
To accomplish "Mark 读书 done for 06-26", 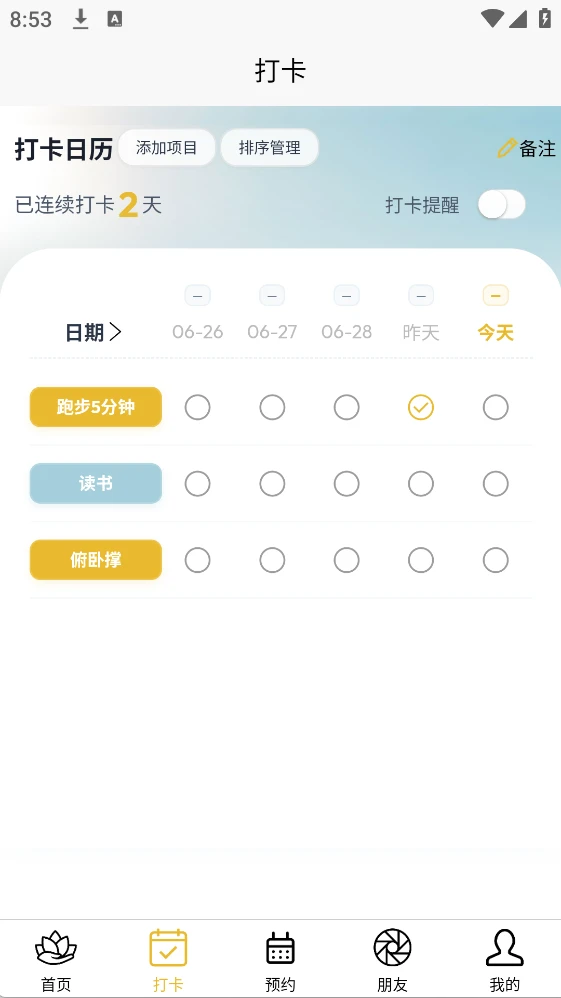I will [x=197, y=484].
